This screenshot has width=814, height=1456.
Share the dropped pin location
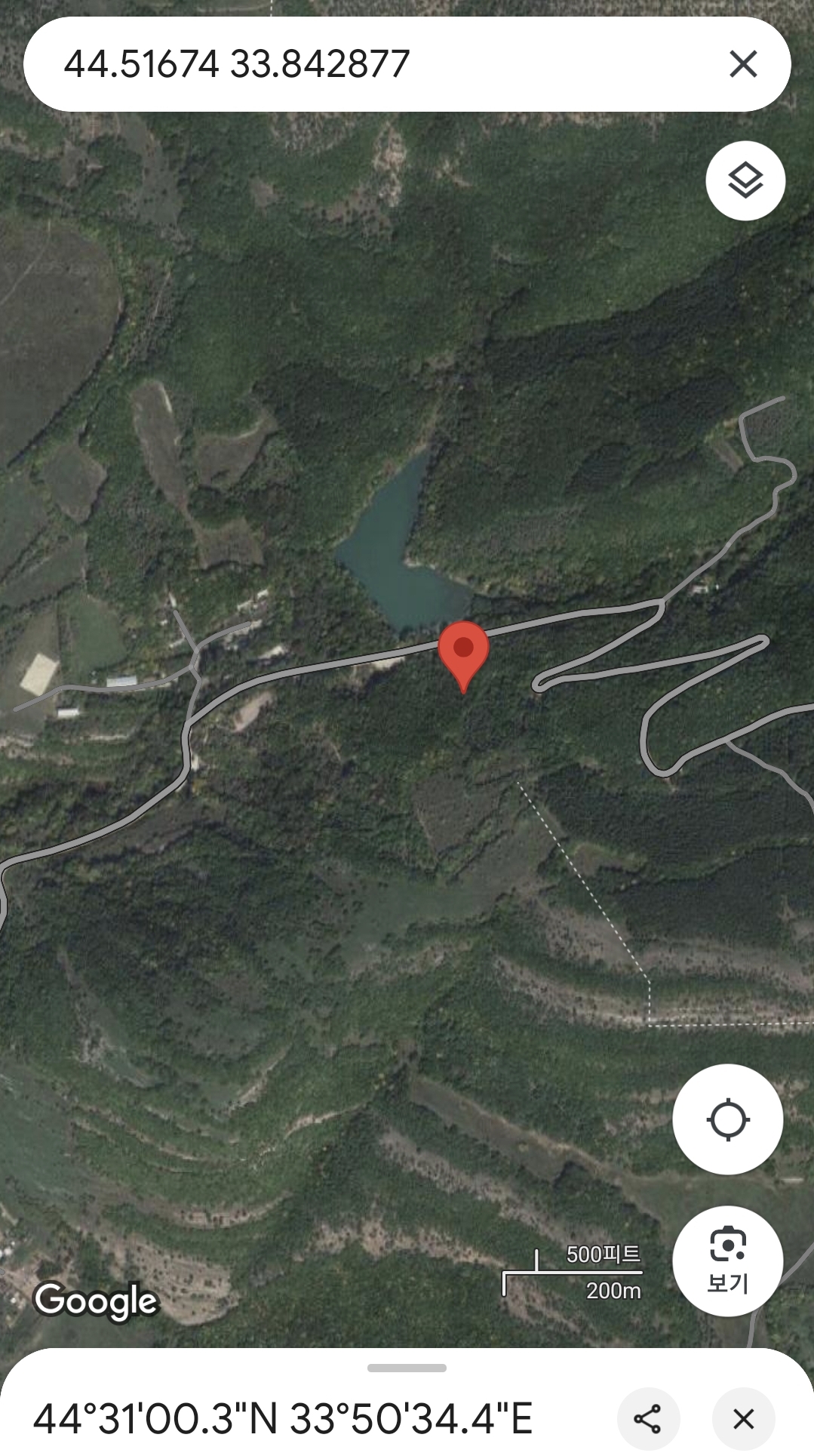[648, 1419]
